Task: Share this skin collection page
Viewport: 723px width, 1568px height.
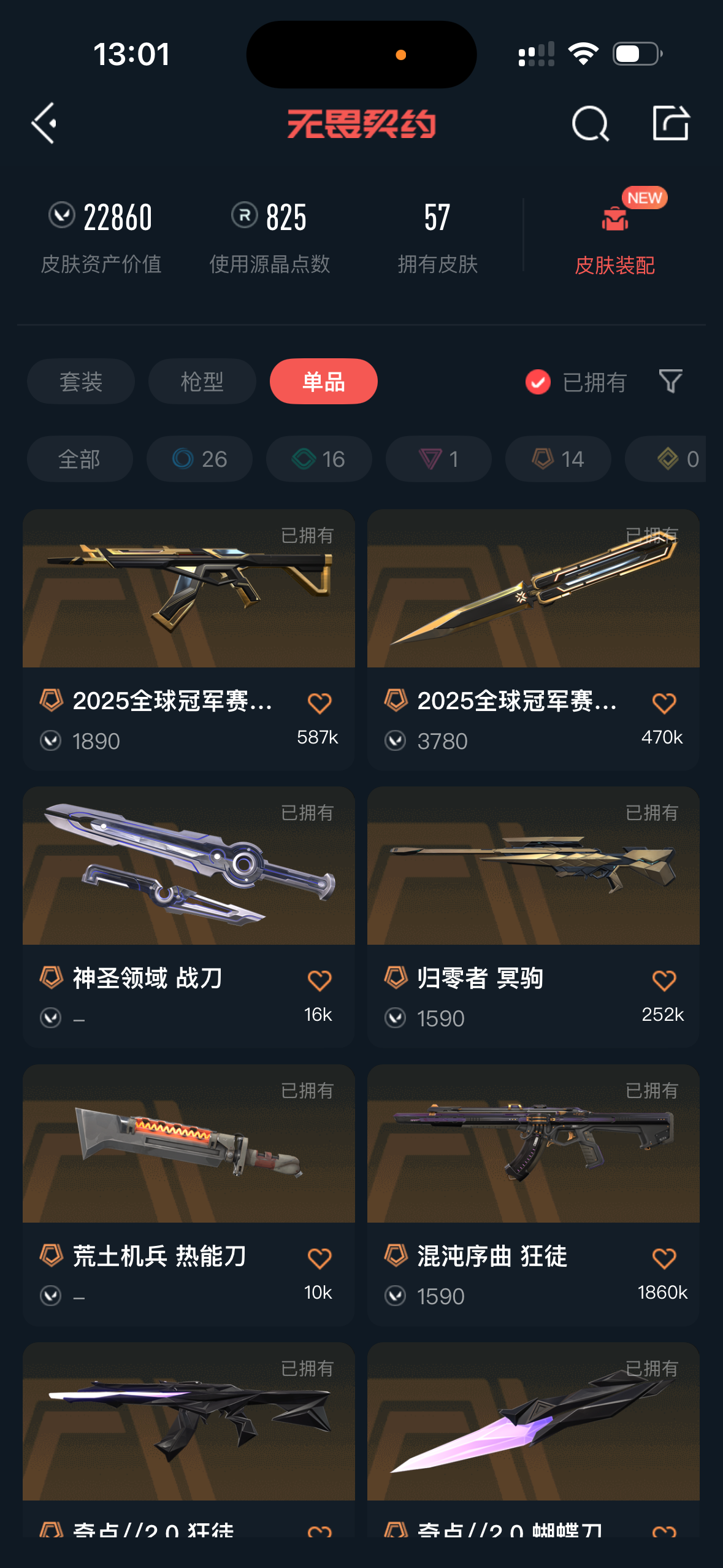Action: [670, 123]
